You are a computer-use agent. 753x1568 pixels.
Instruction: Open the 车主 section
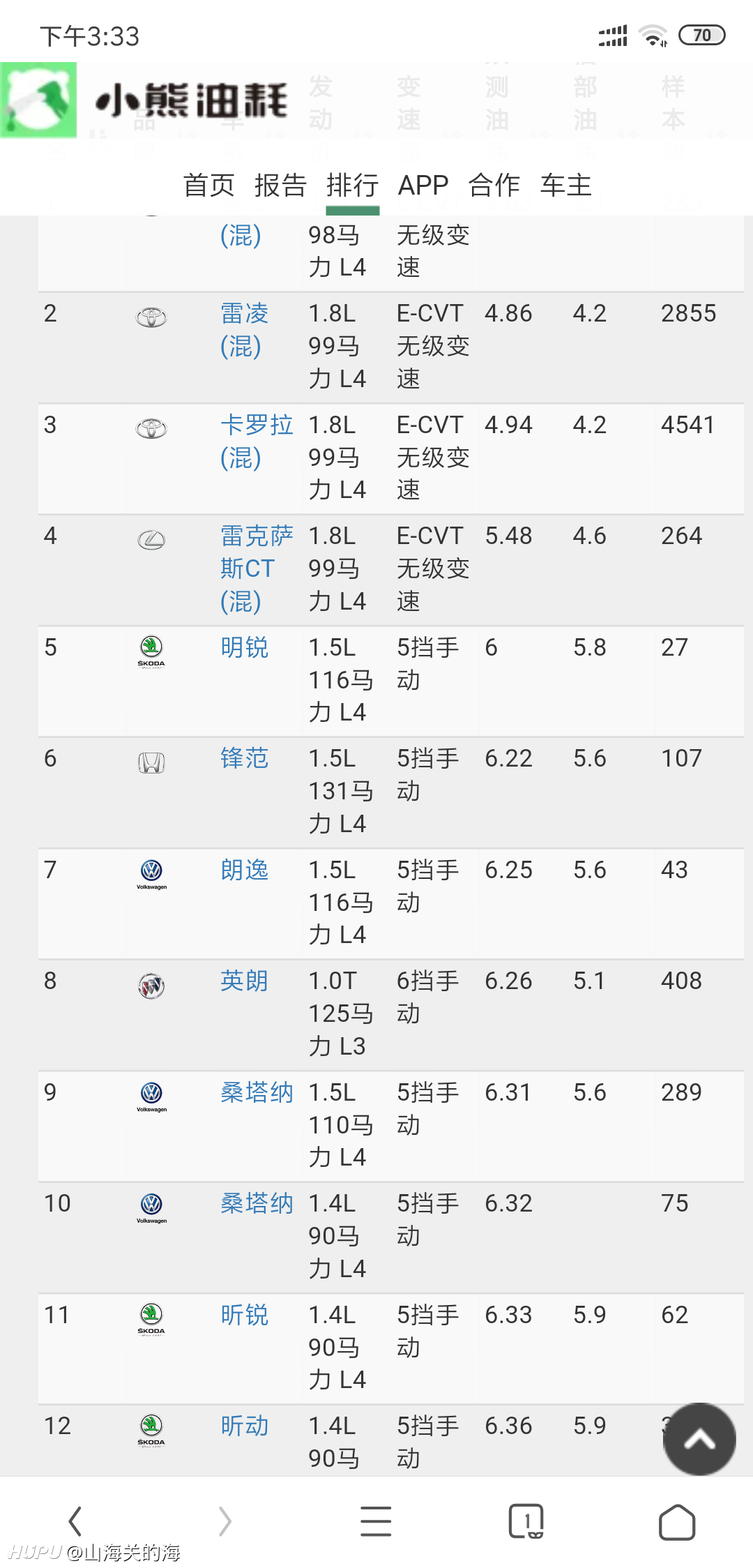tap(566, 186)
